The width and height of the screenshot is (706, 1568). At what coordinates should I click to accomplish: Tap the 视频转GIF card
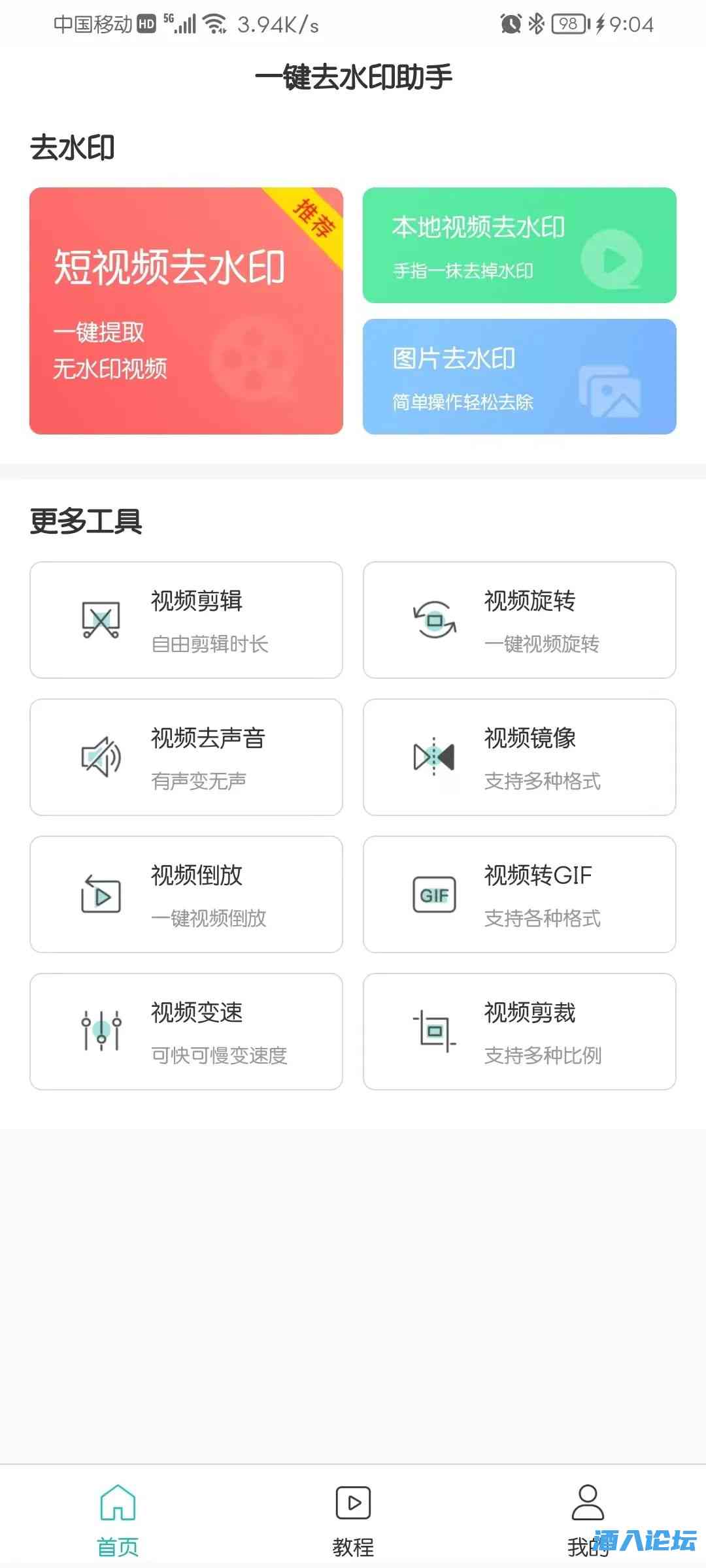[519, 894]
